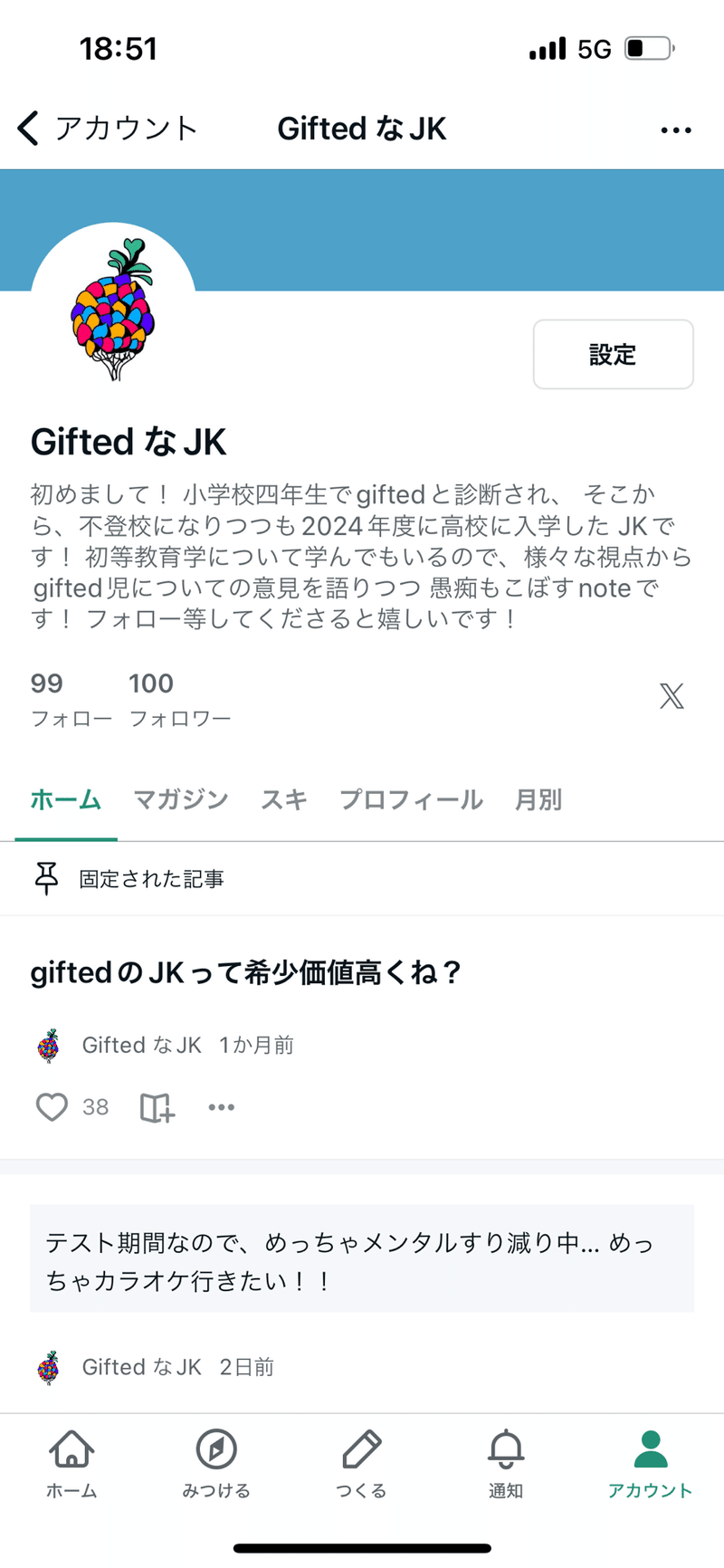Screen dimensions: 724x1568
Task: Switch to the マガジン tab
Action: tap(180, 799)
